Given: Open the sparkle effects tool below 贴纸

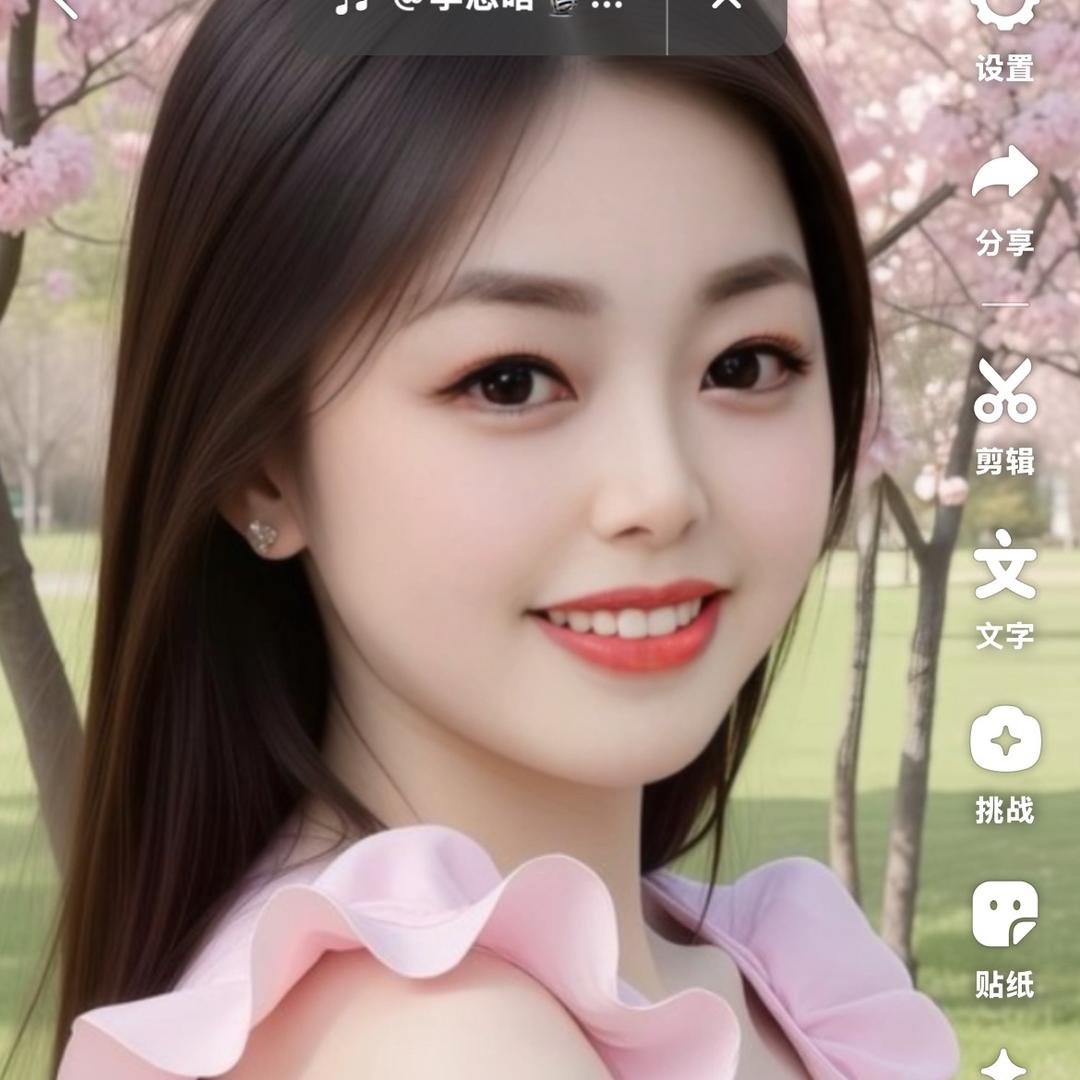Looking at the screenshot, I should 1005,1065.
